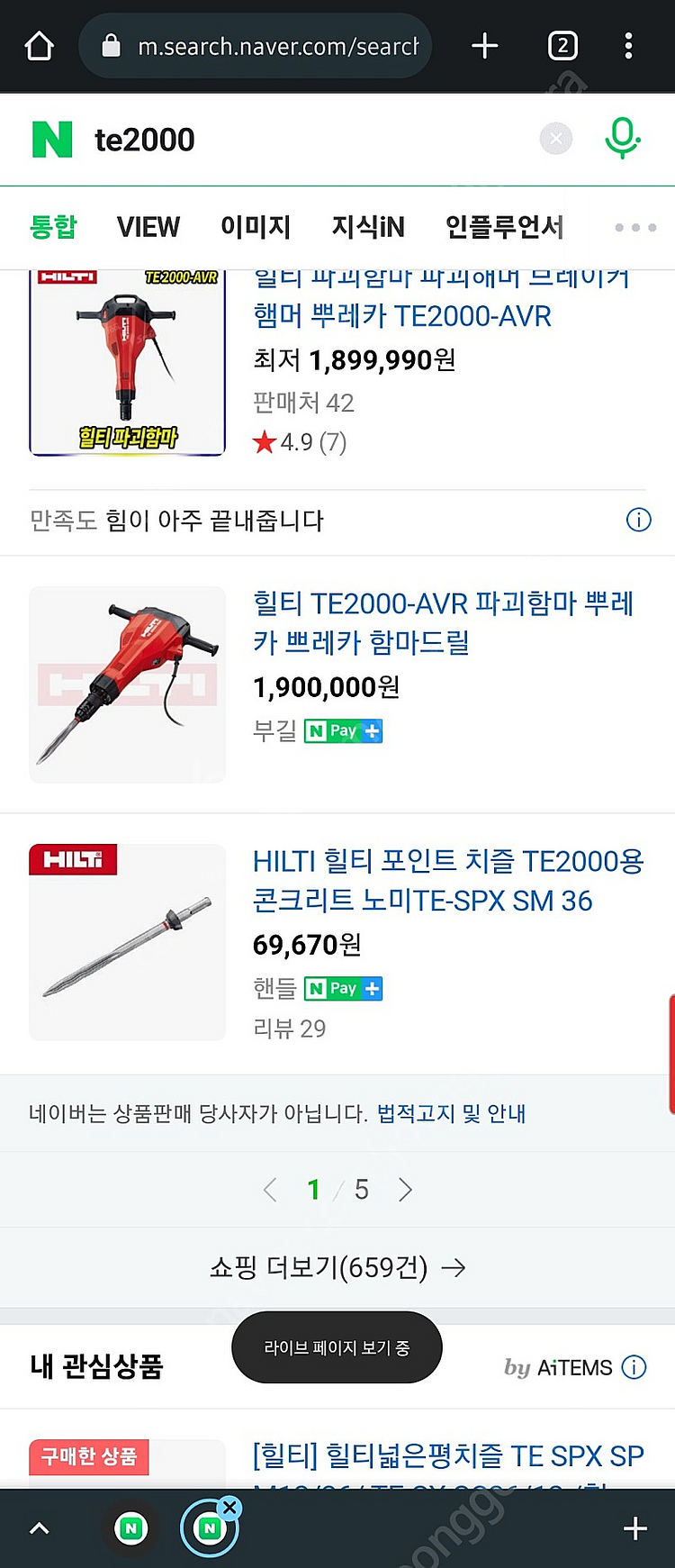Open more search tabs via the ellipsis
The width and height of the screenshot is (675, 1568).
634,228
